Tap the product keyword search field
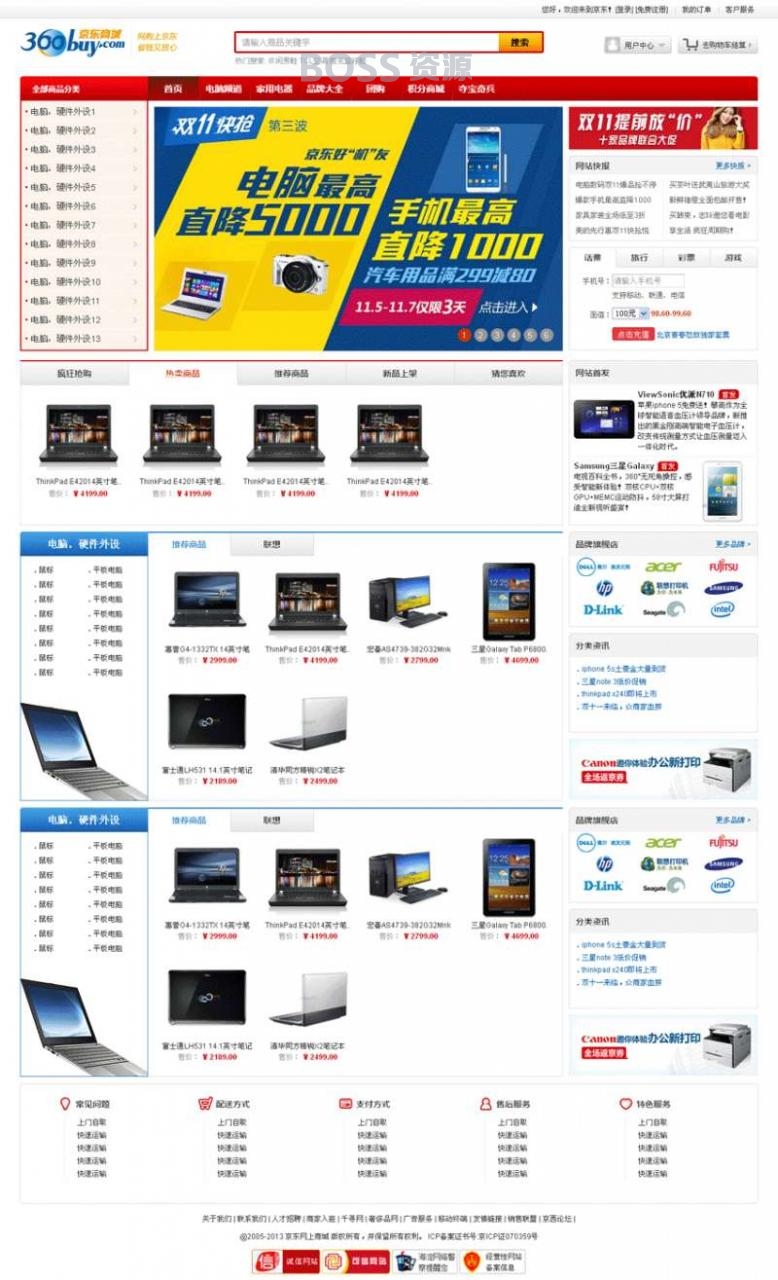Screen dimensions: 778x1280 (367, 42)
